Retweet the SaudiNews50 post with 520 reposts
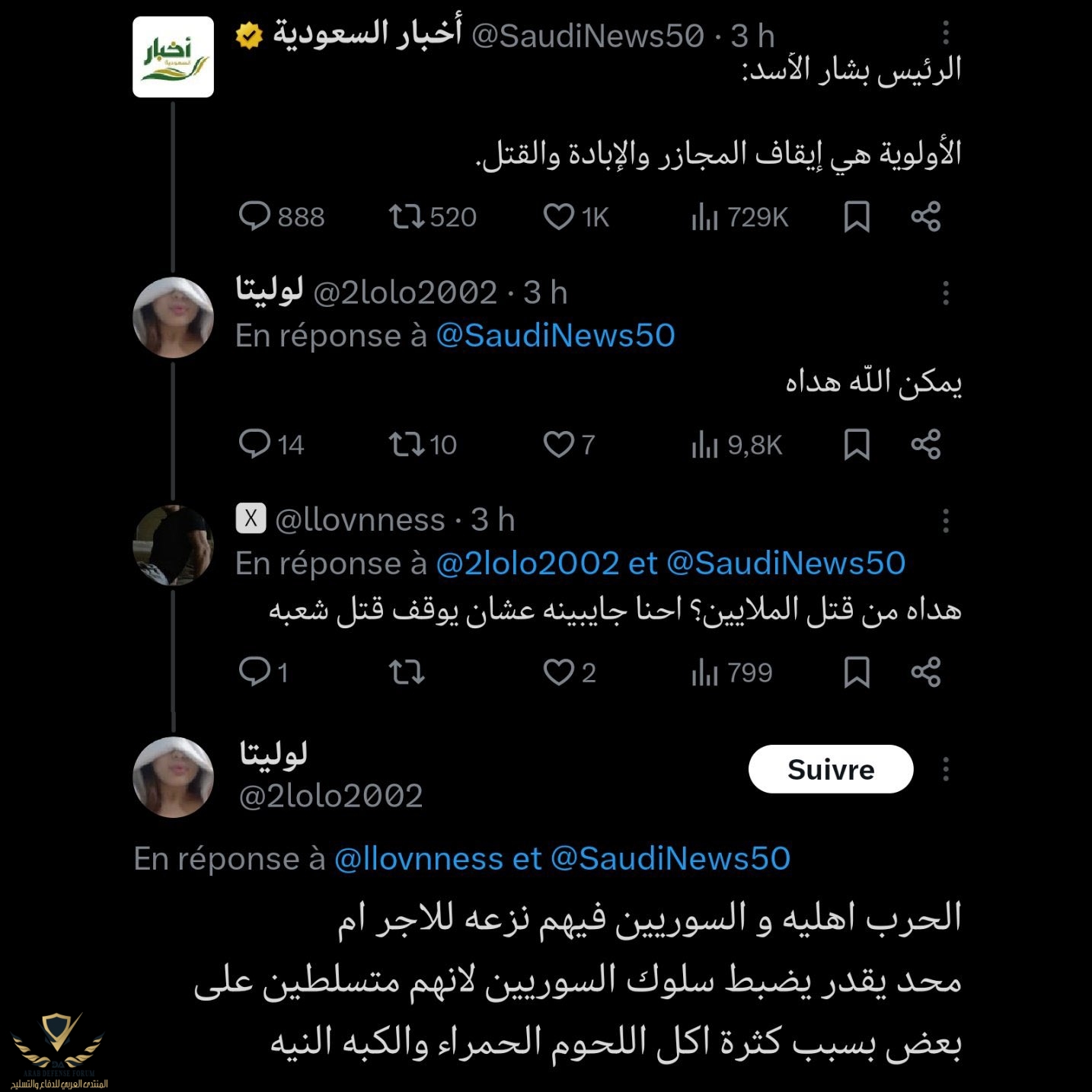 point(407,217)
